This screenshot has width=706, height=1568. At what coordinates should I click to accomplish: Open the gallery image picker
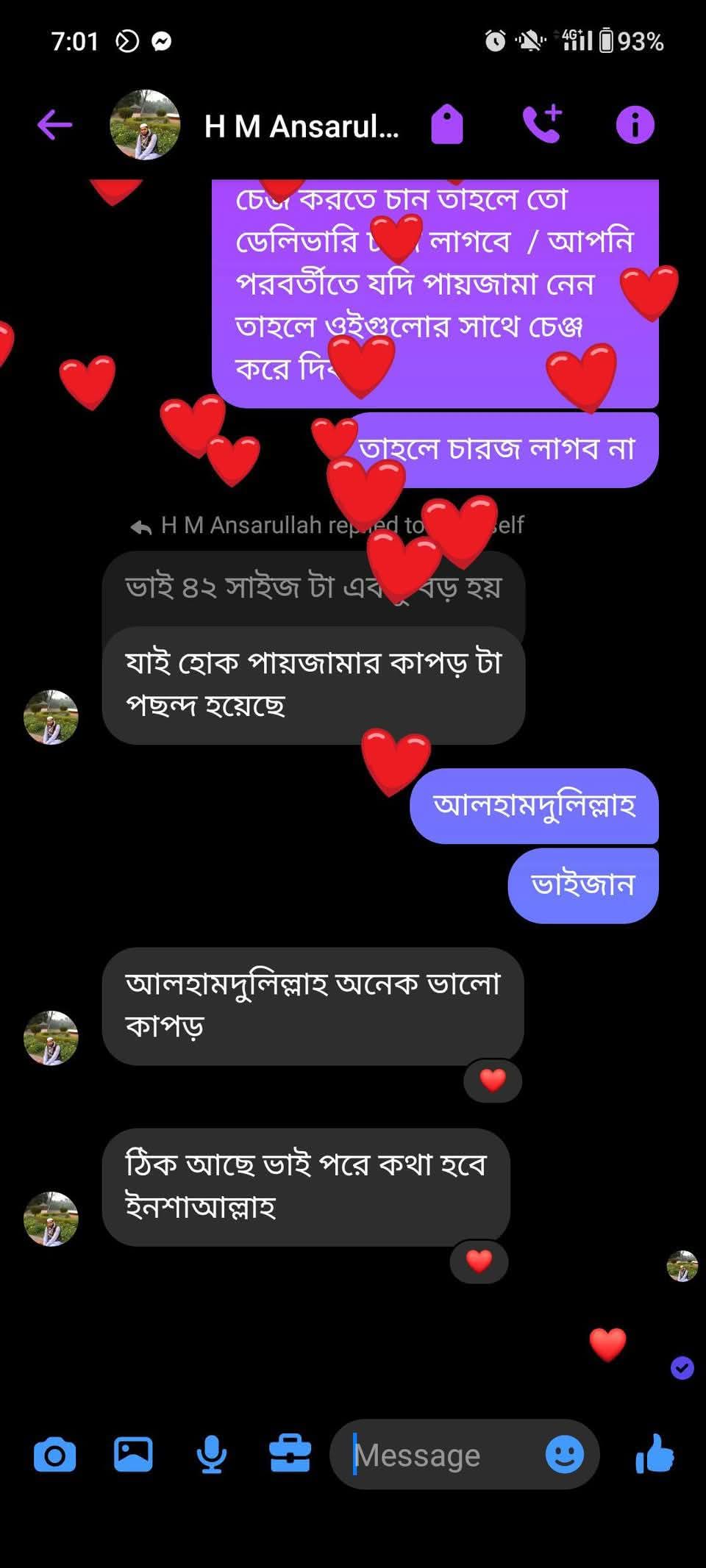(133, 1454)
